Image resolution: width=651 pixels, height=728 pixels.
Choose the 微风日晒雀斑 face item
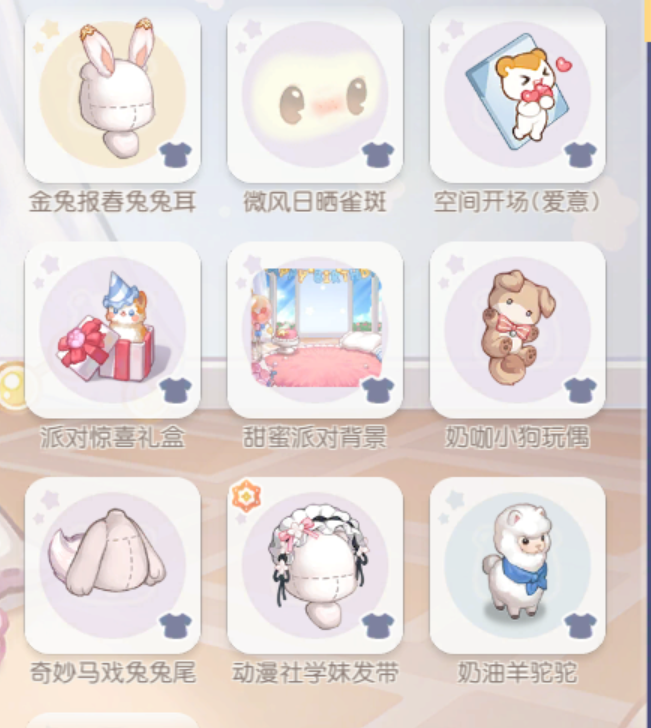[x=315, y=95]
